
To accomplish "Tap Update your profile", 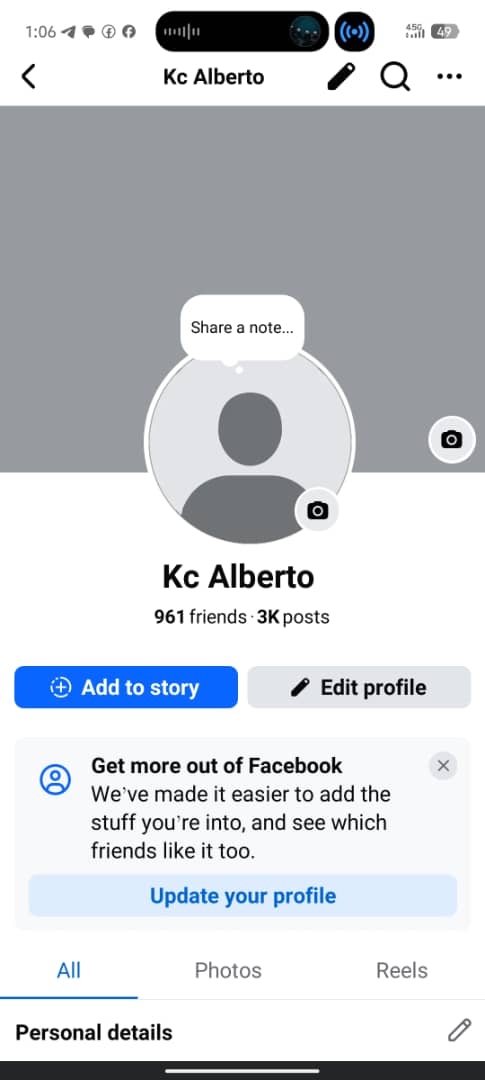I will click(x=243, y=895).
